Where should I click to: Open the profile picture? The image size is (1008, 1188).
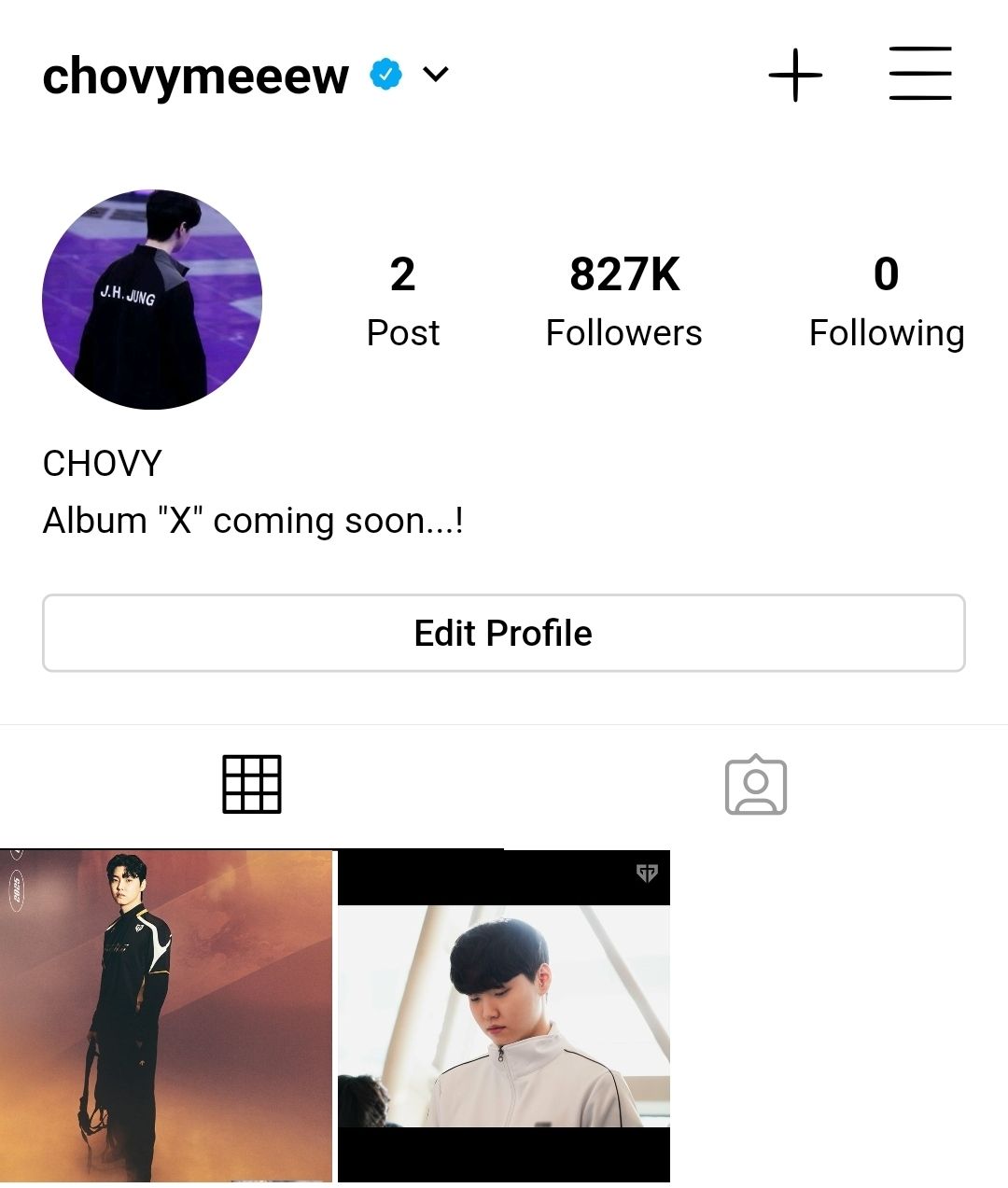coord(152,300)
